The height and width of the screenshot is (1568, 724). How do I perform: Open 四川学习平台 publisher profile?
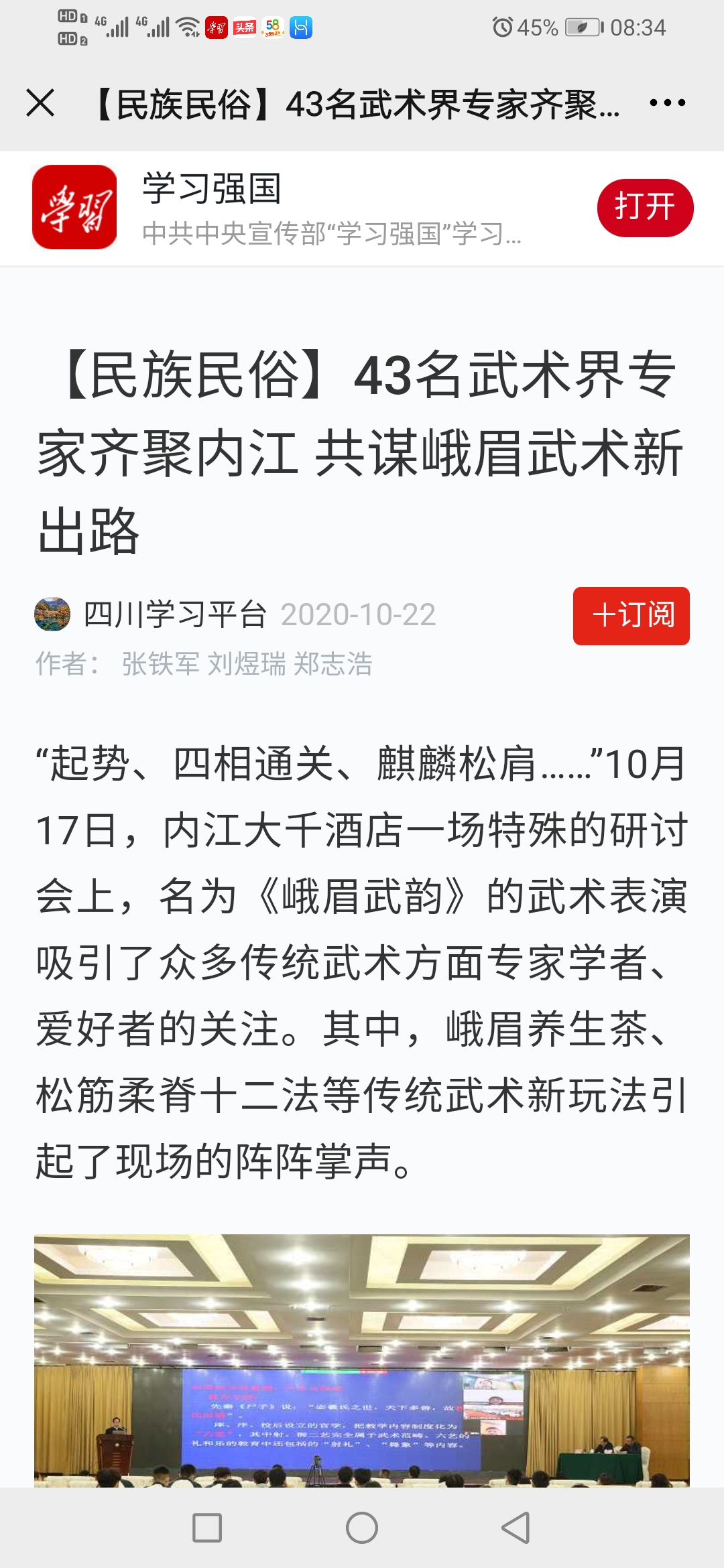pos(174,614)
